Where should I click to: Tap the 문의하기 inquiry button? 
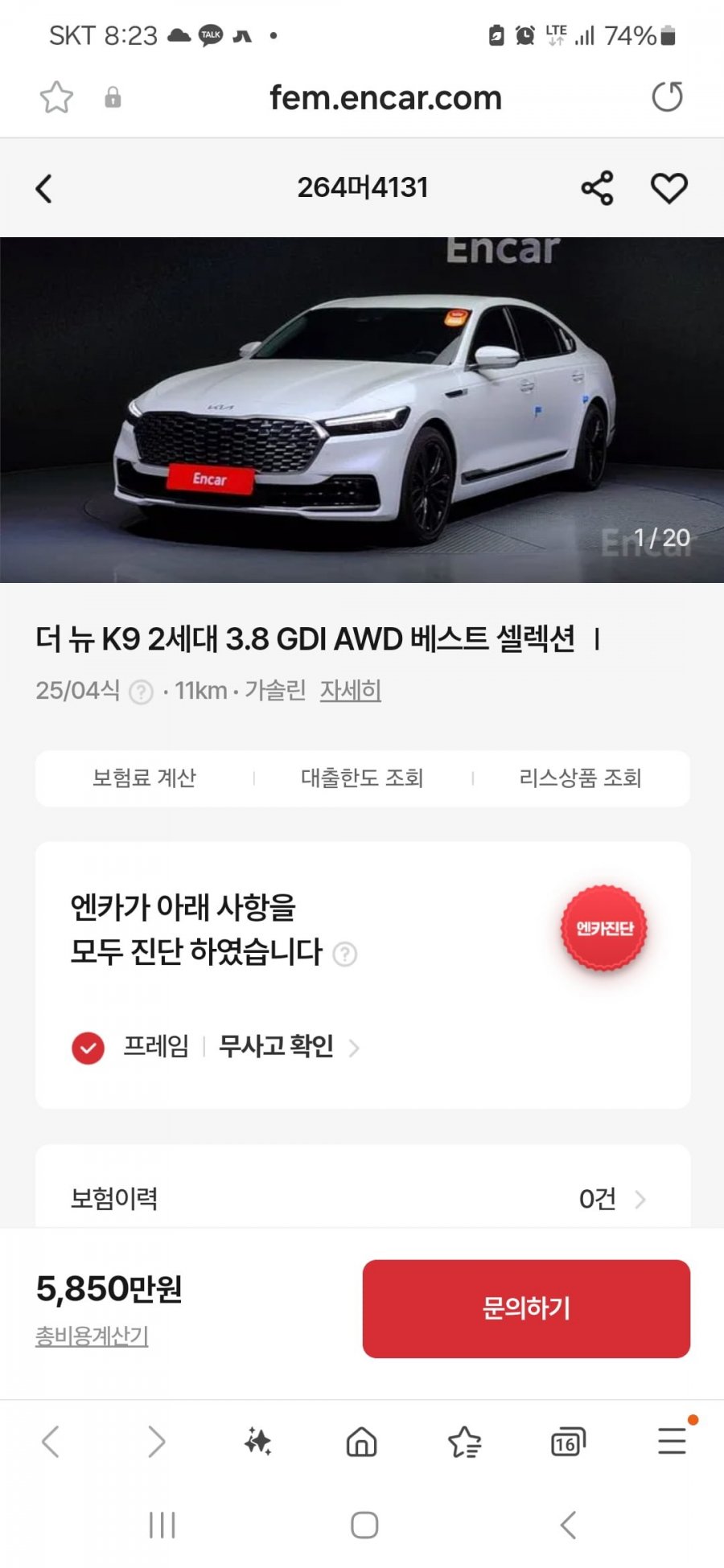click(526, 1308)
